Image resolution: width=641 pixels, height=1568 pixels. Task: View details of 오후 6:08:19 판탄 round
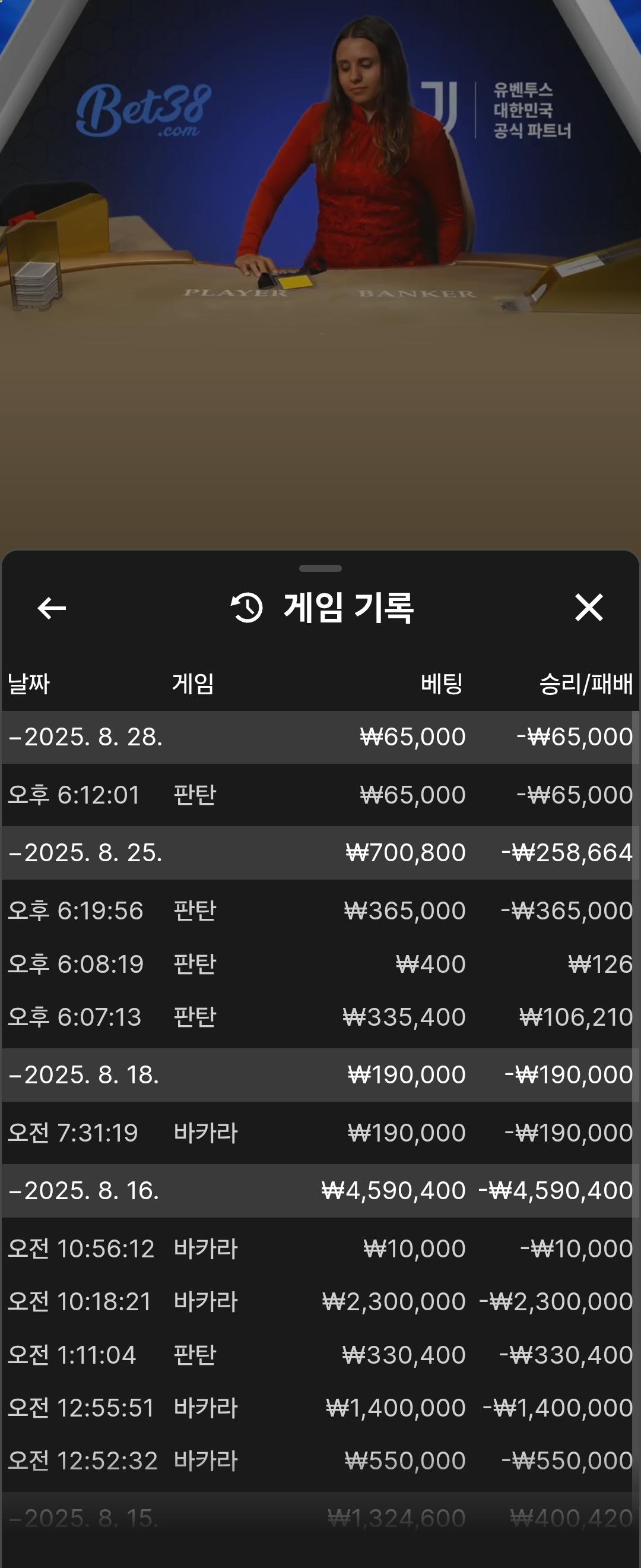316,963
